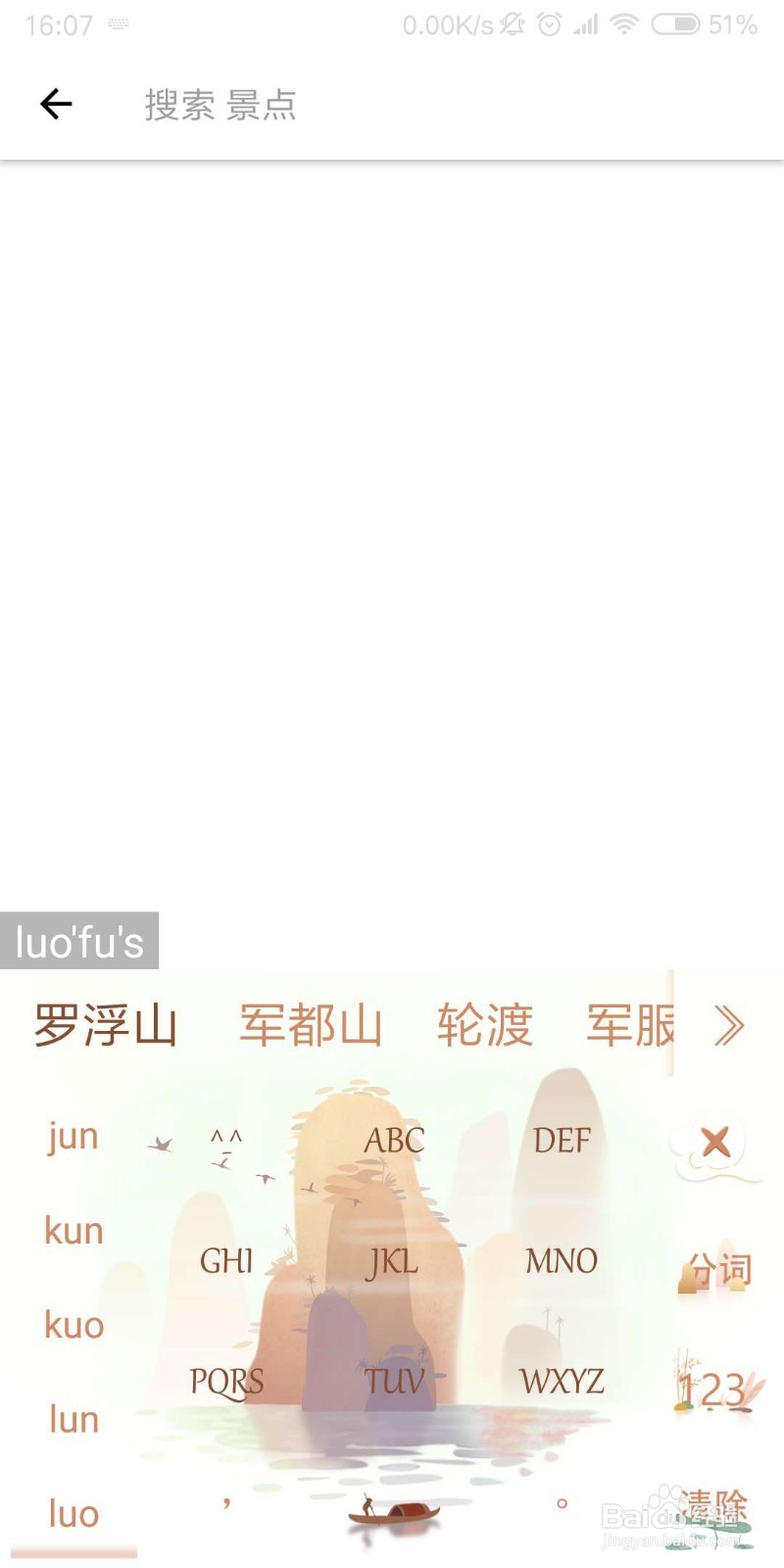Select the candidate word 罗浮山
The width and height of the screenshot is (784, 1568).
(x=105, y=1024)
